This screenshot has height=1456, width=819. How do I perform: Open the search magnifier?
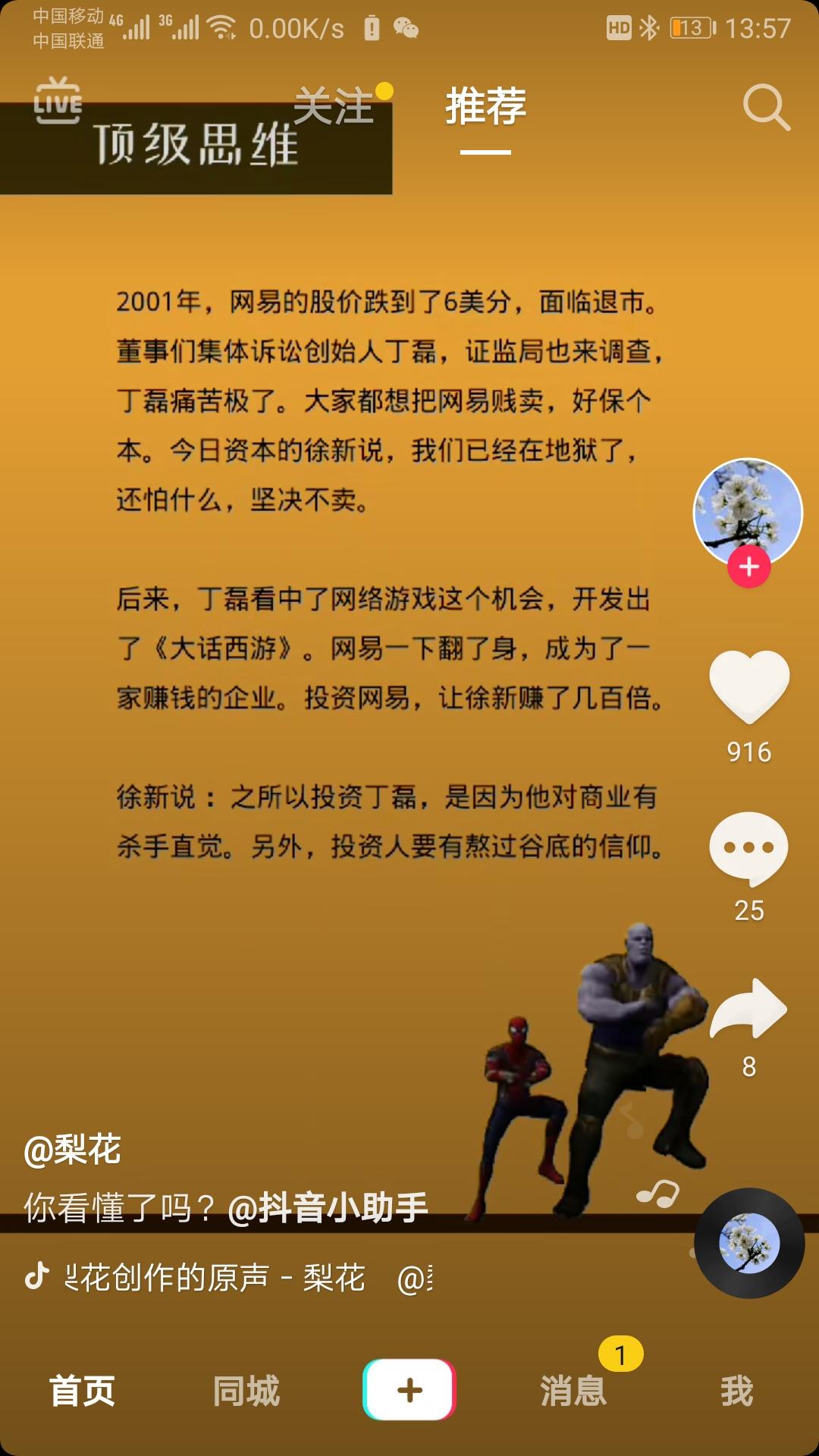click(x=766, y=108)
